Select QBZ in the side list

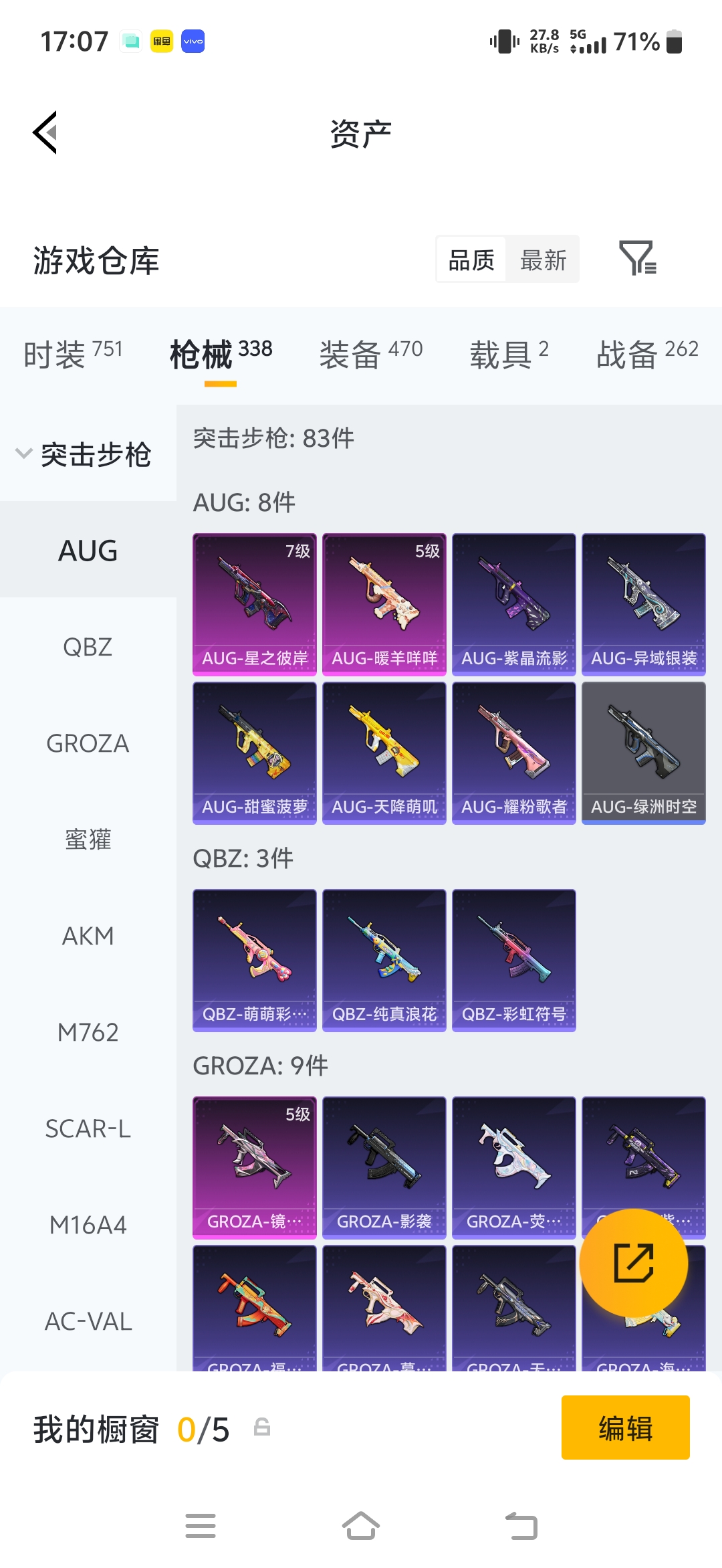(x=88, y=646)
